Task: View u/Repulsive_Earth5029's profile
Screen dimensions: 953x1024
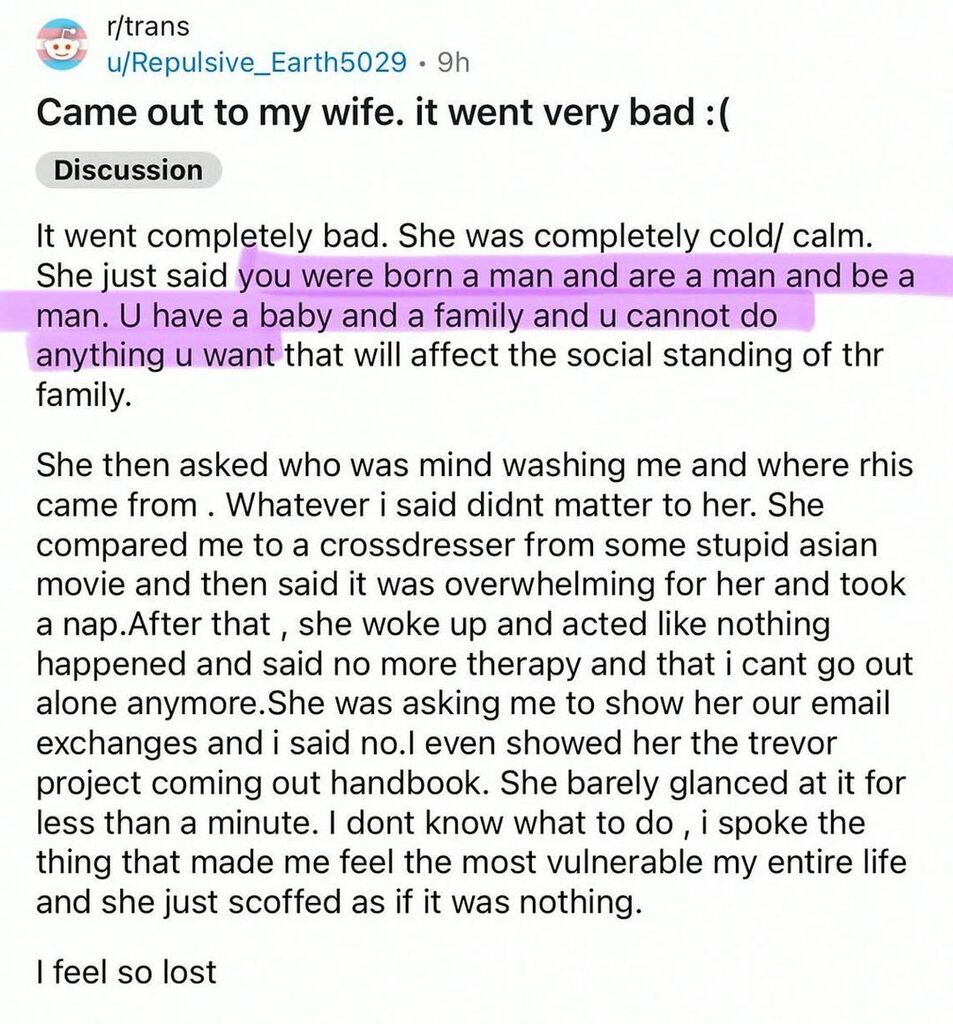Action: click(261, 62)
